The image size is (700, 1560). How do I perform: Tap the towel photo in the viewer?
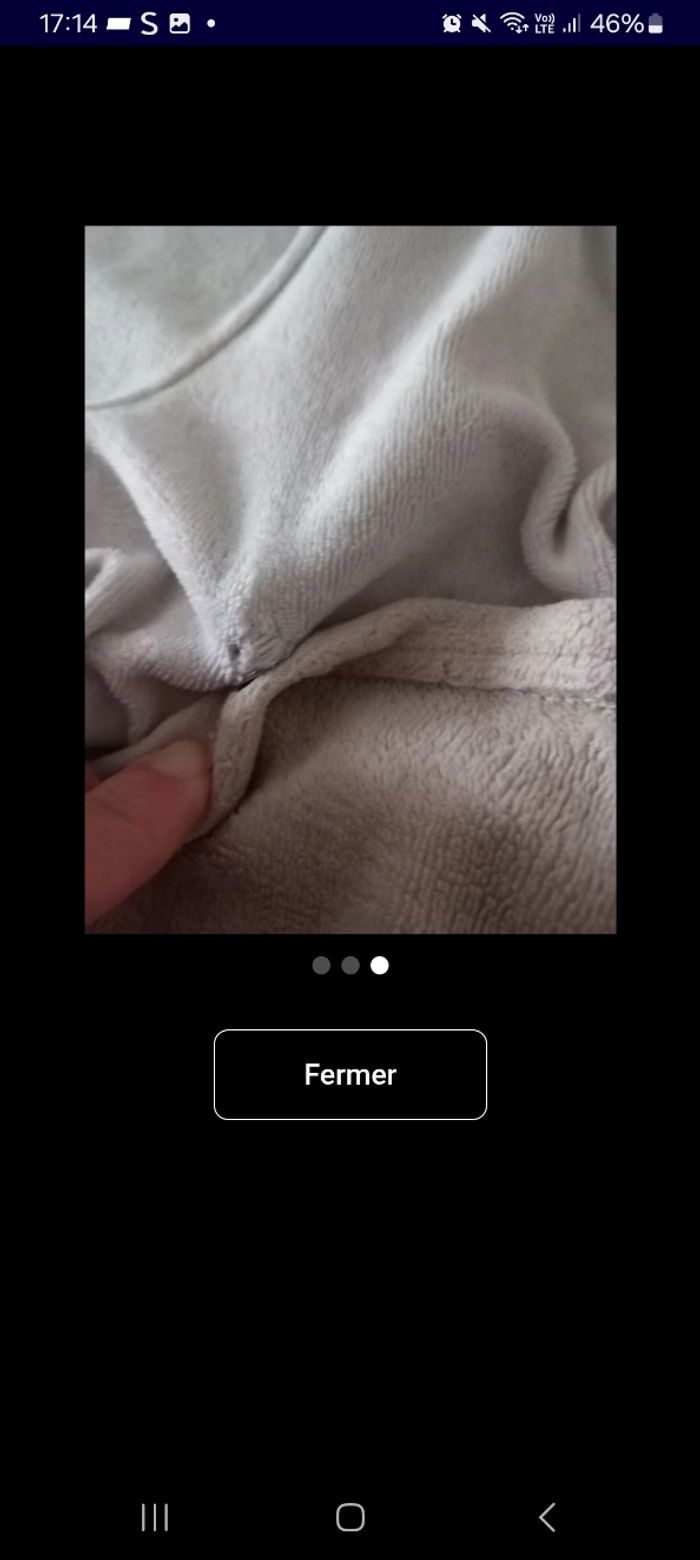pos(350,579)
